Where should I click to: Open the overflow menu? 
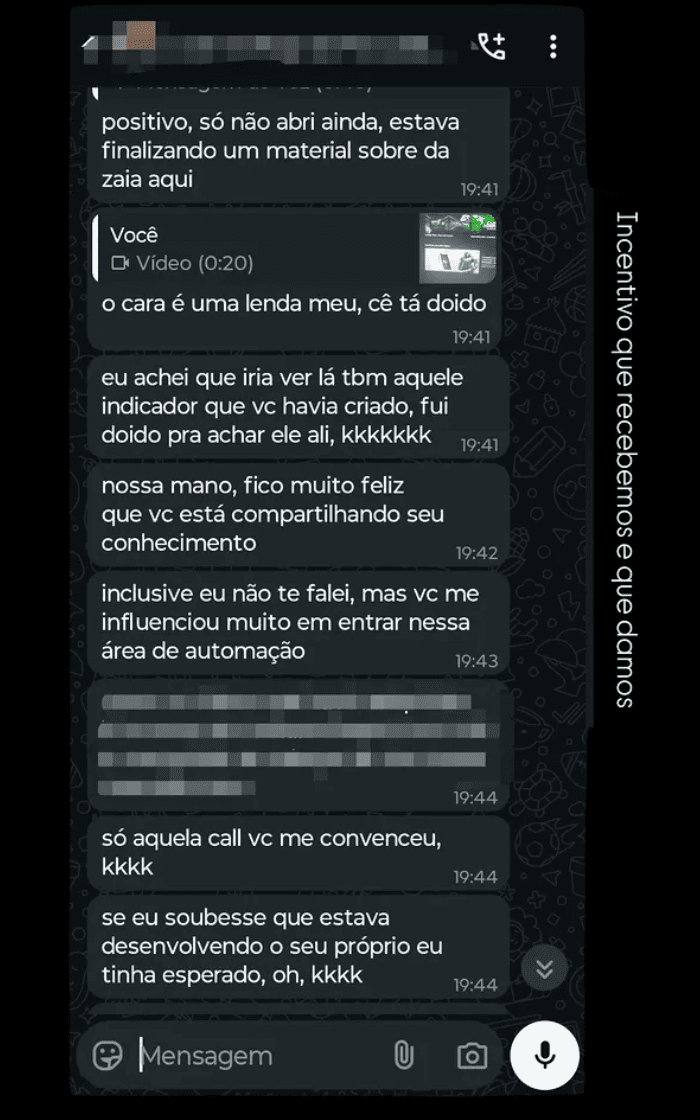(x=553, y=46)
